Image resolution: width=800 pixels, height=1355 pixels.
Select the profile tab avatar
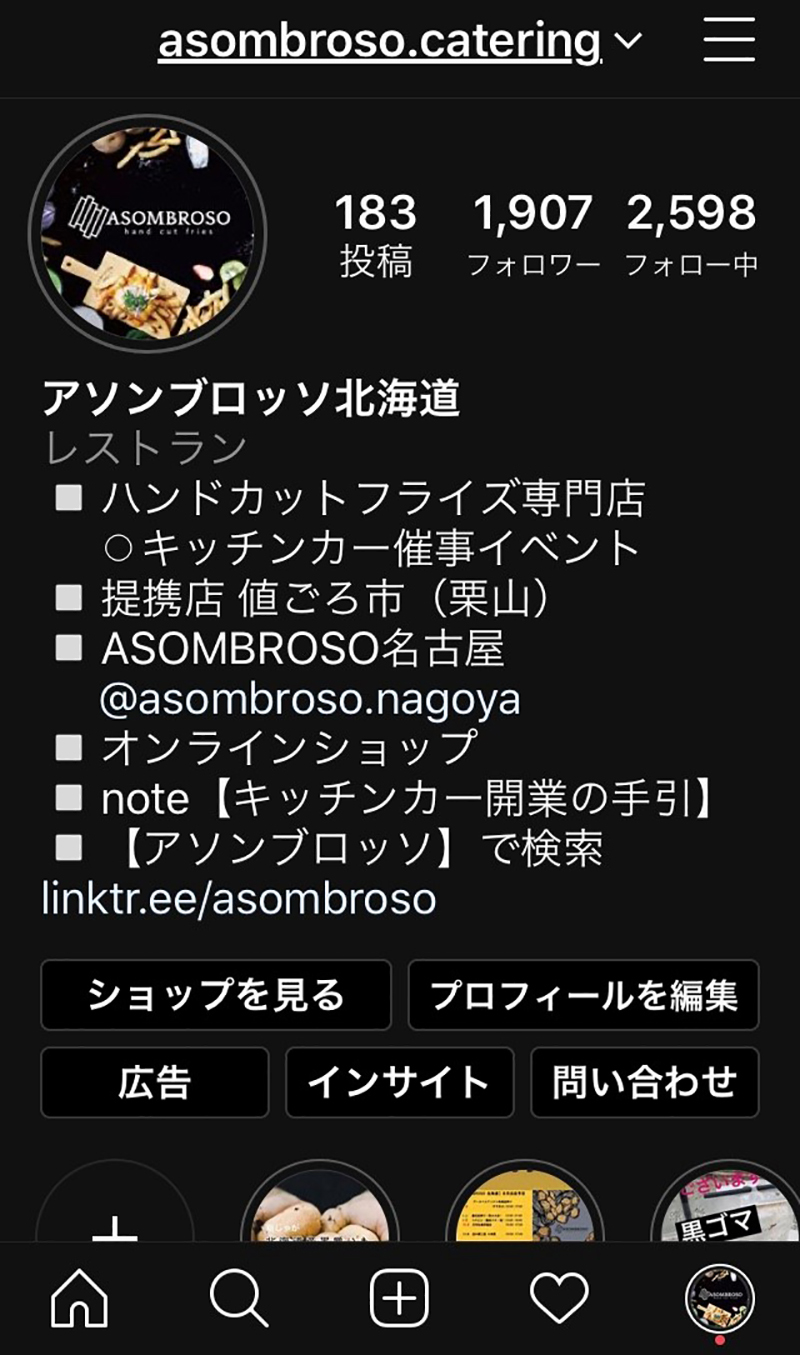tap(719, 1298)
